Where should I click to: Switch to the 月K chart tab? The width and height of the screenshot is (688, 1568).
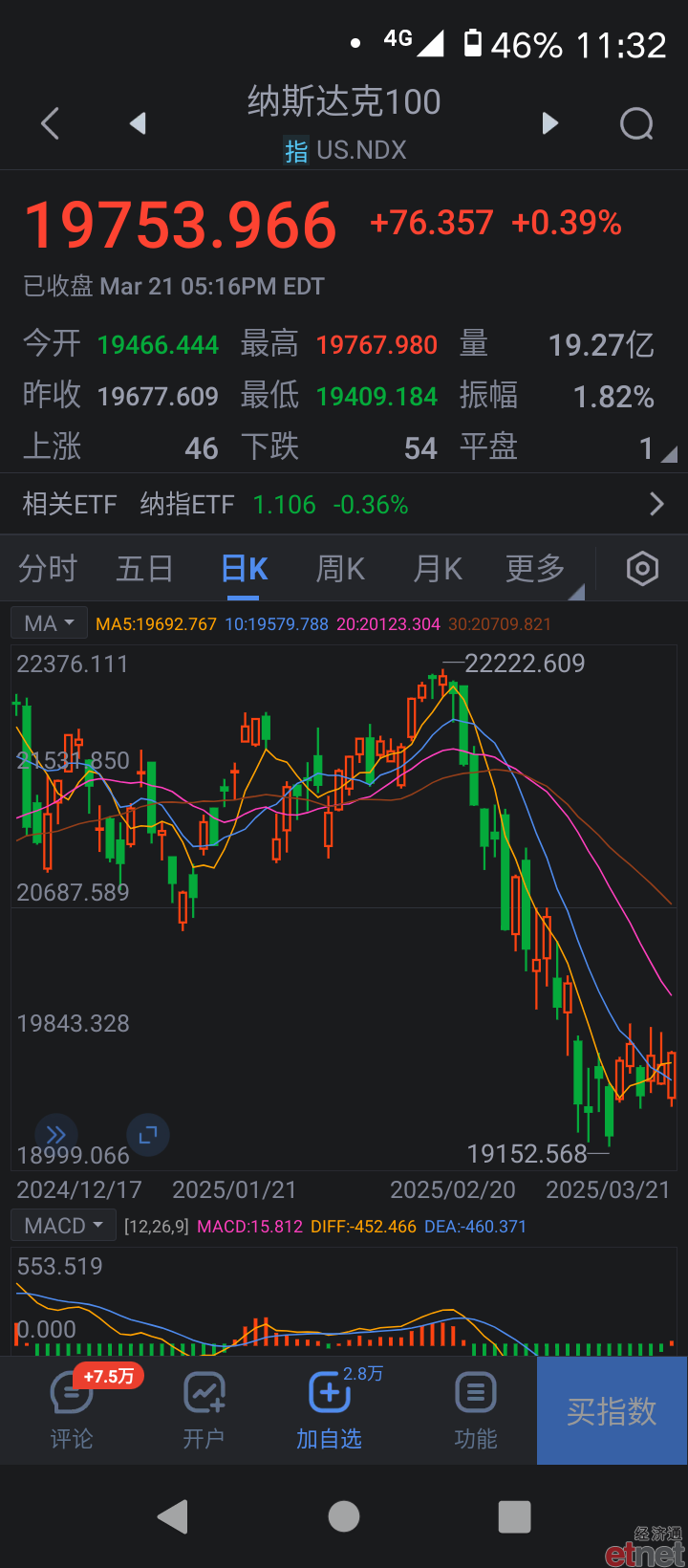coord(438,569)
